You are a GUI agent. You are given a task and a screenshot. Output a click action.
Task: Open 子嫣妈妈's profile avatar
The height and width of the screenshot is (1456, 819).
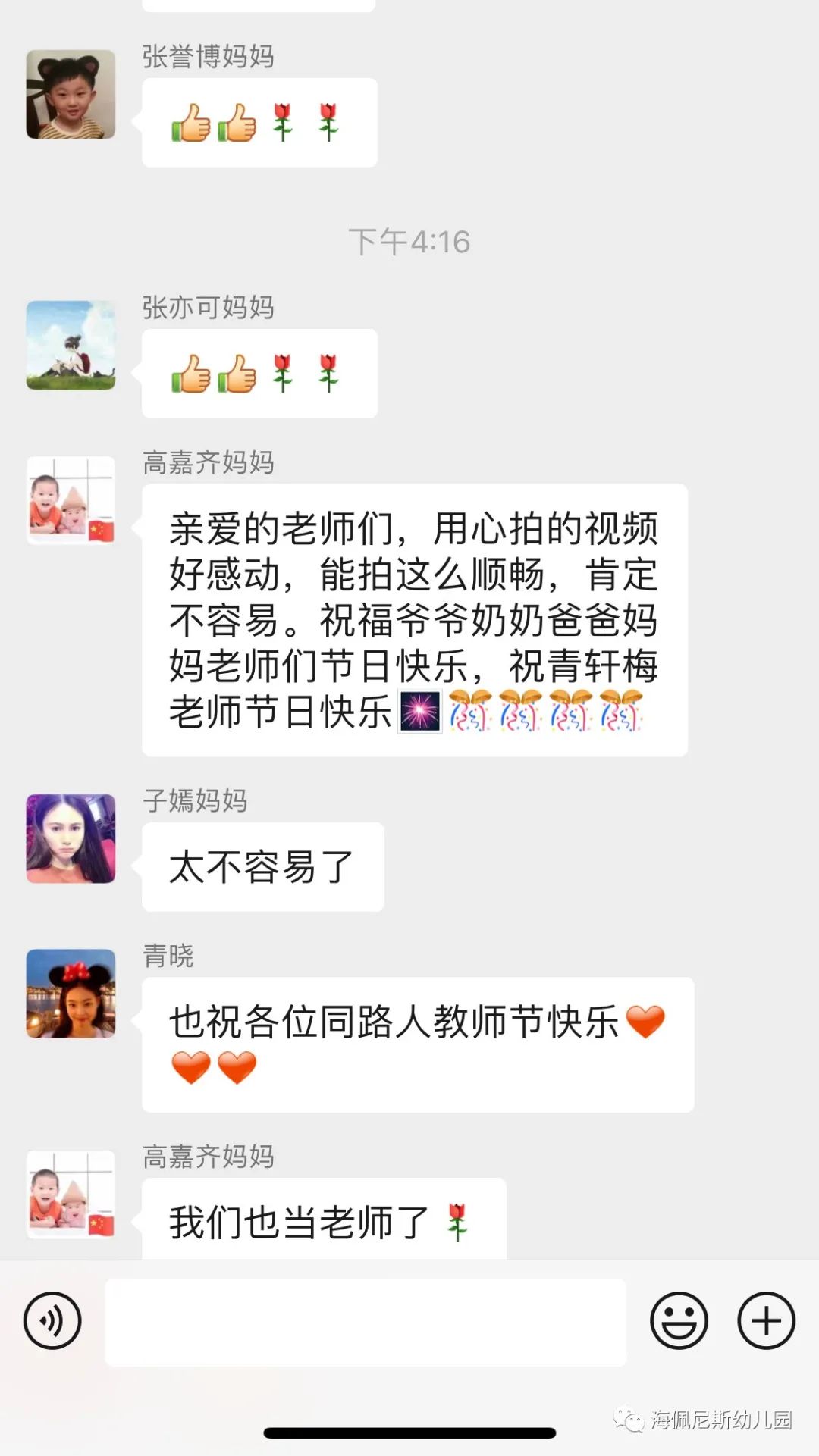pyautogui.click(x=71, y=838)
